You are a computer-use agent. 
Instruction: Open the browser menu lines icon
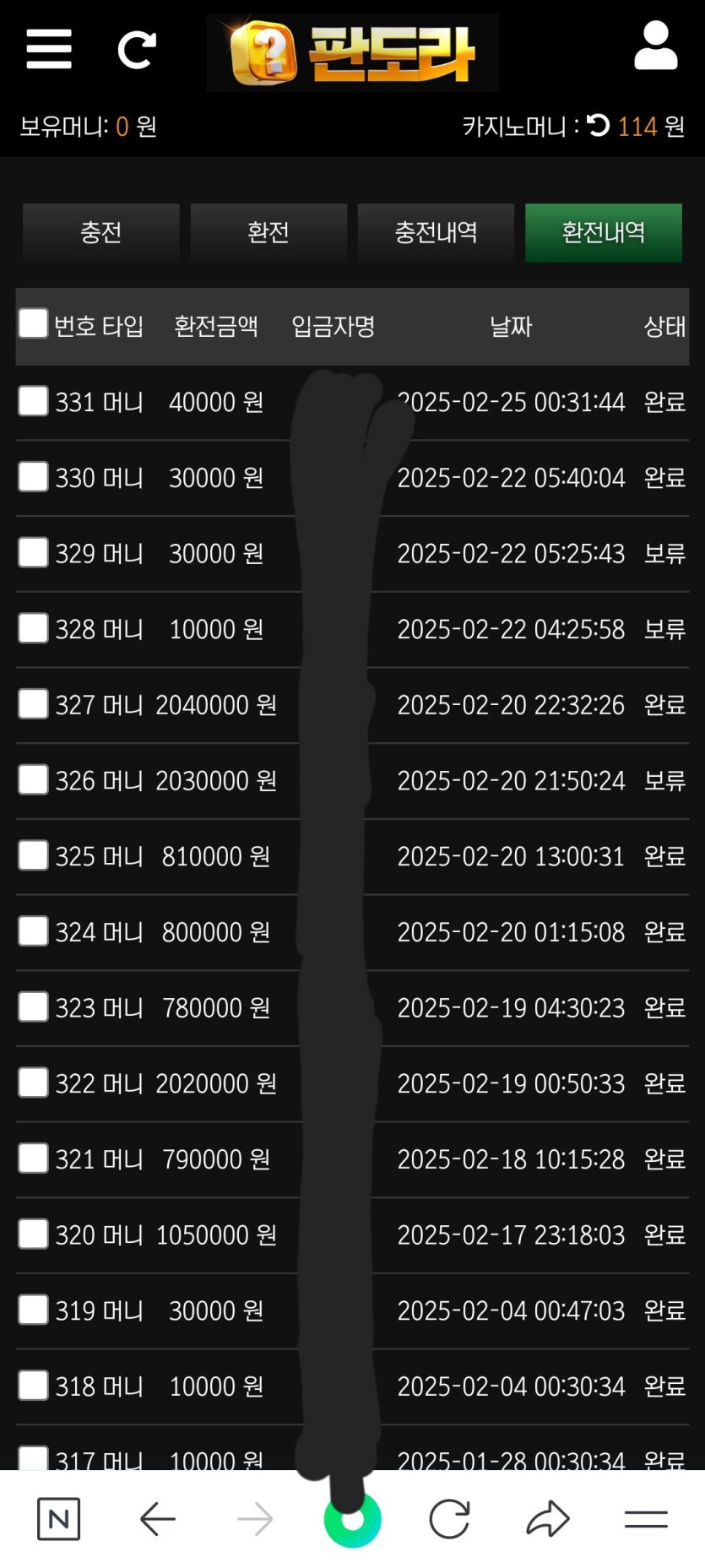(646, 1519)
